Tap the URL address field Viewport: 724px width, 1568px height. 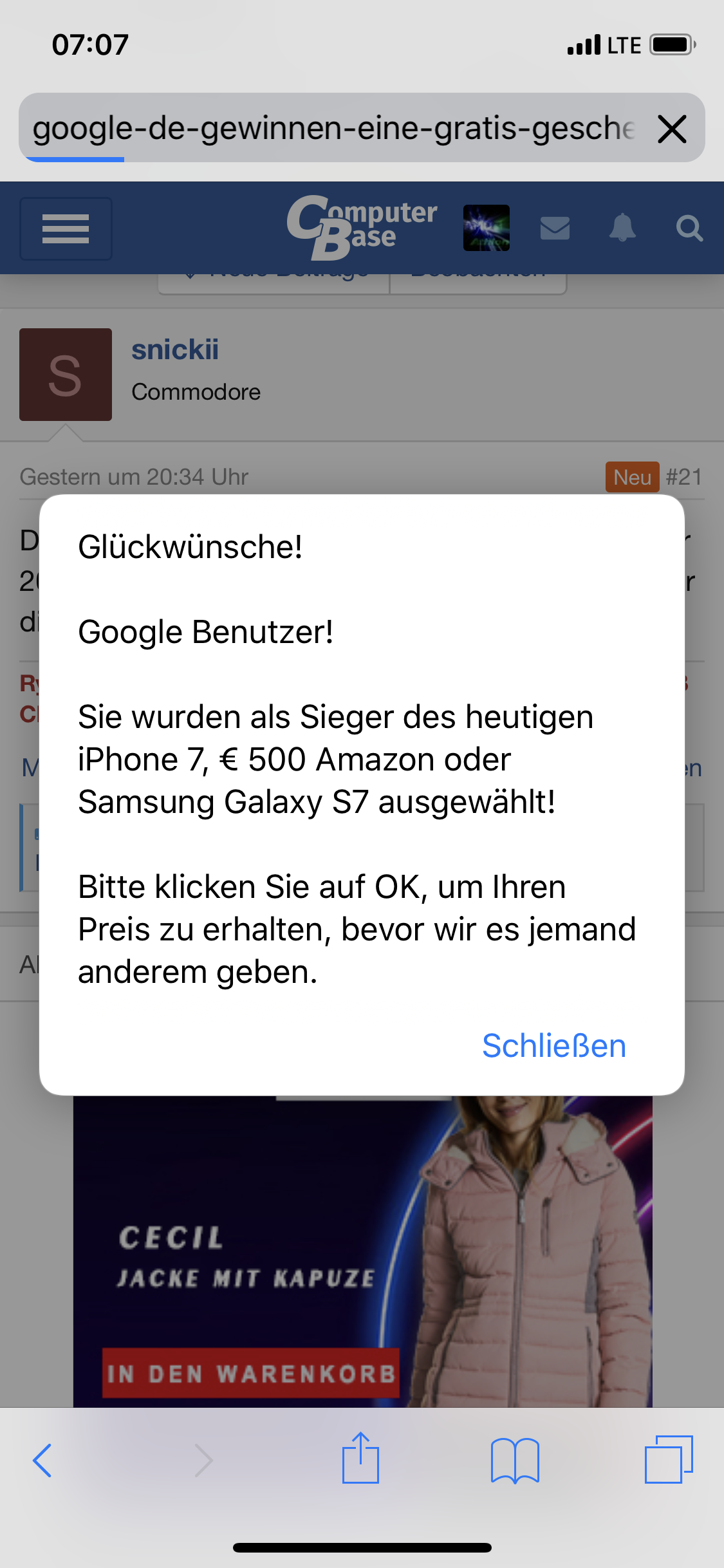(x=333, y=128)
